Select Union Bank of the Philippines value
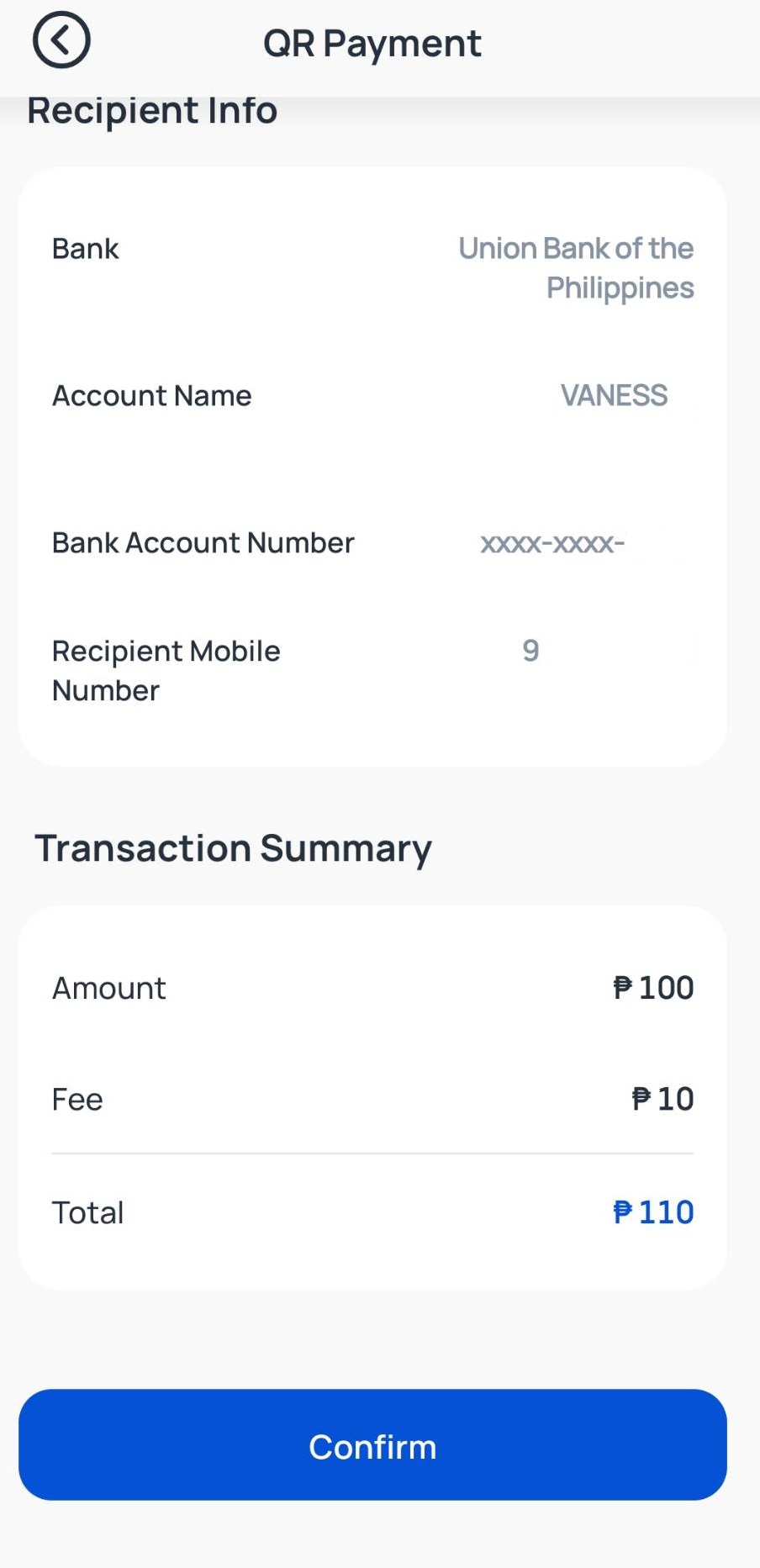760x1568 pixels. [x=576, y=267]
